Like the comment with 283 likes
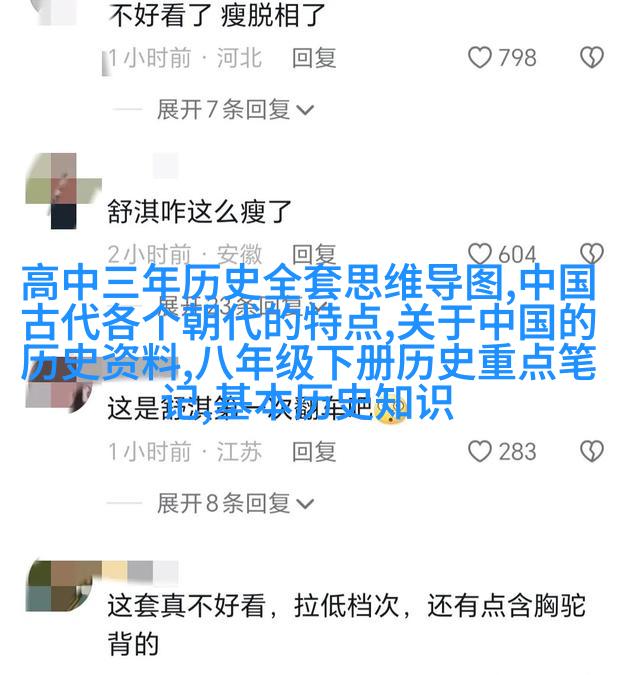 (x=481, y=451)
